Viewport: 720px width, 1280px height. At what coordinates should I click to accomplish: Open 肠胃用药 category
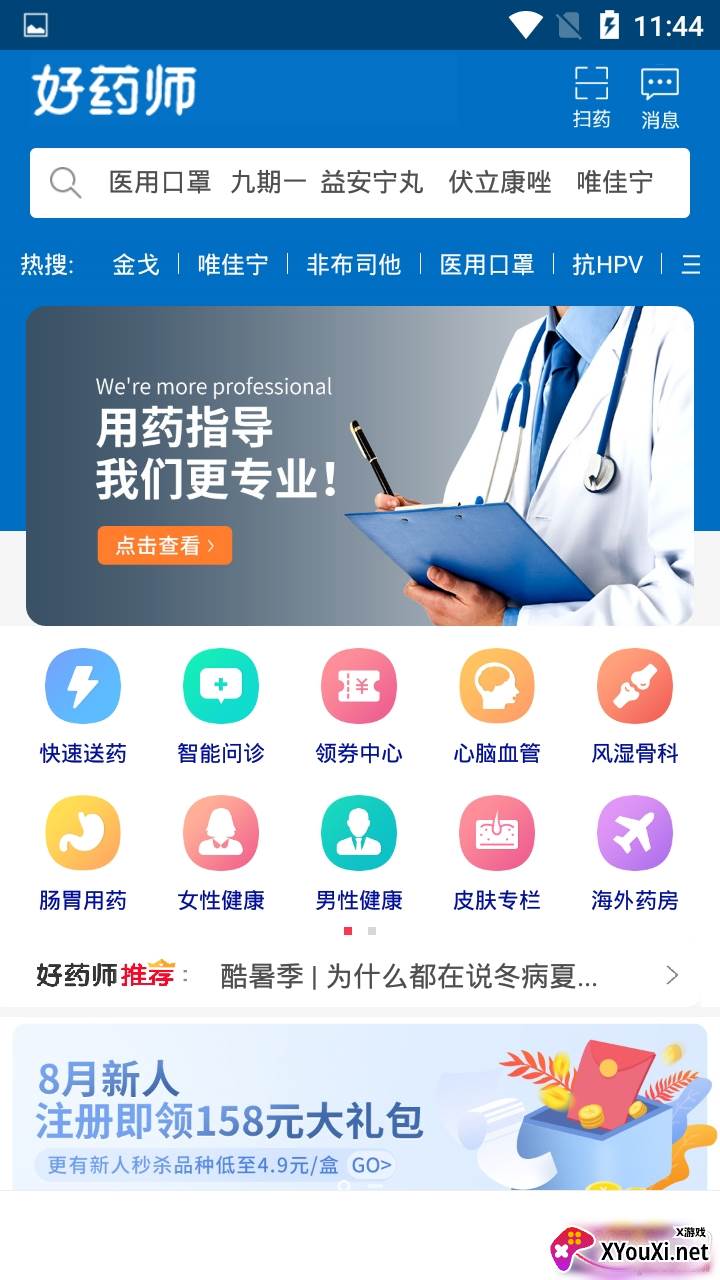click(x=83, y=853)
